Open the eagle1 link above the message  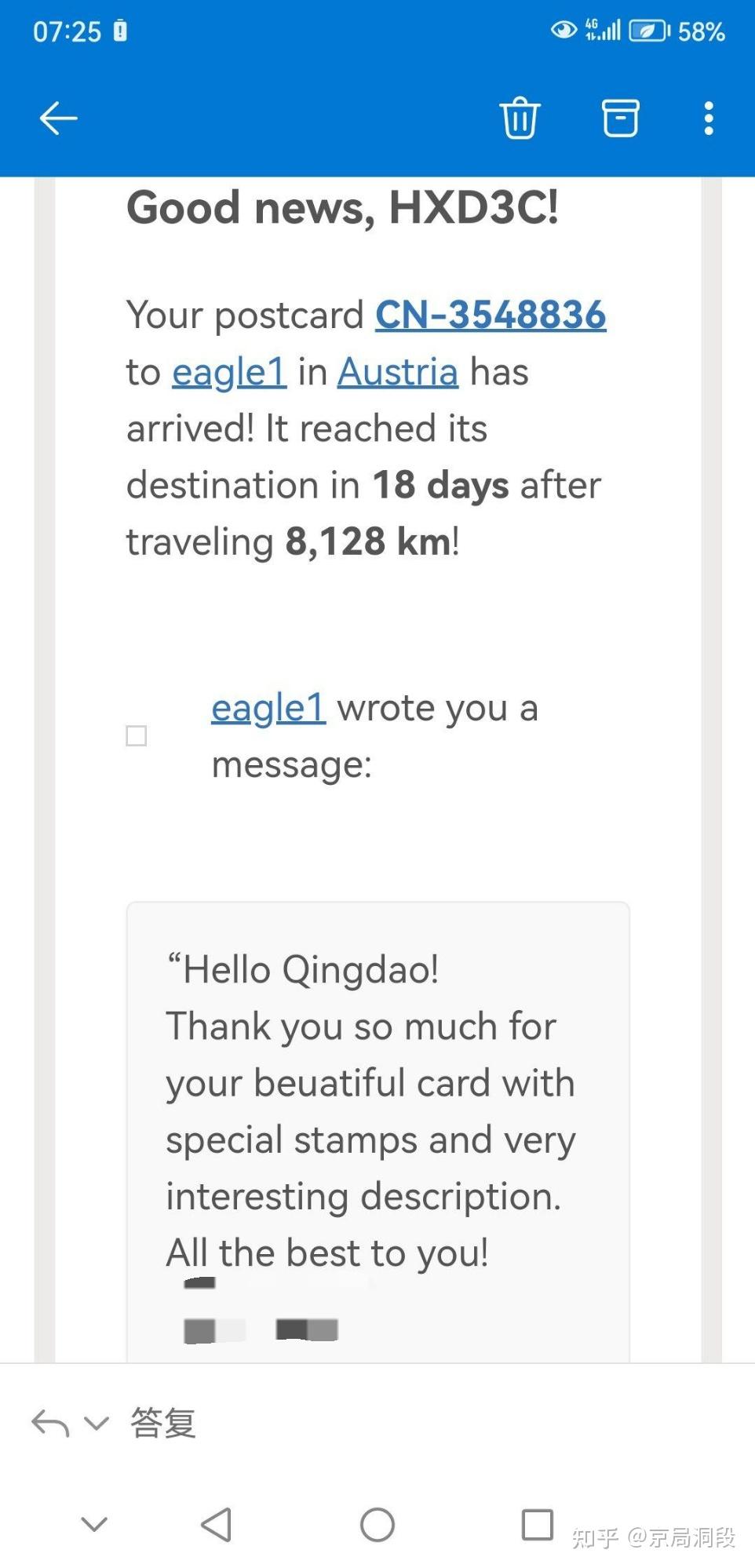[268, 709]
